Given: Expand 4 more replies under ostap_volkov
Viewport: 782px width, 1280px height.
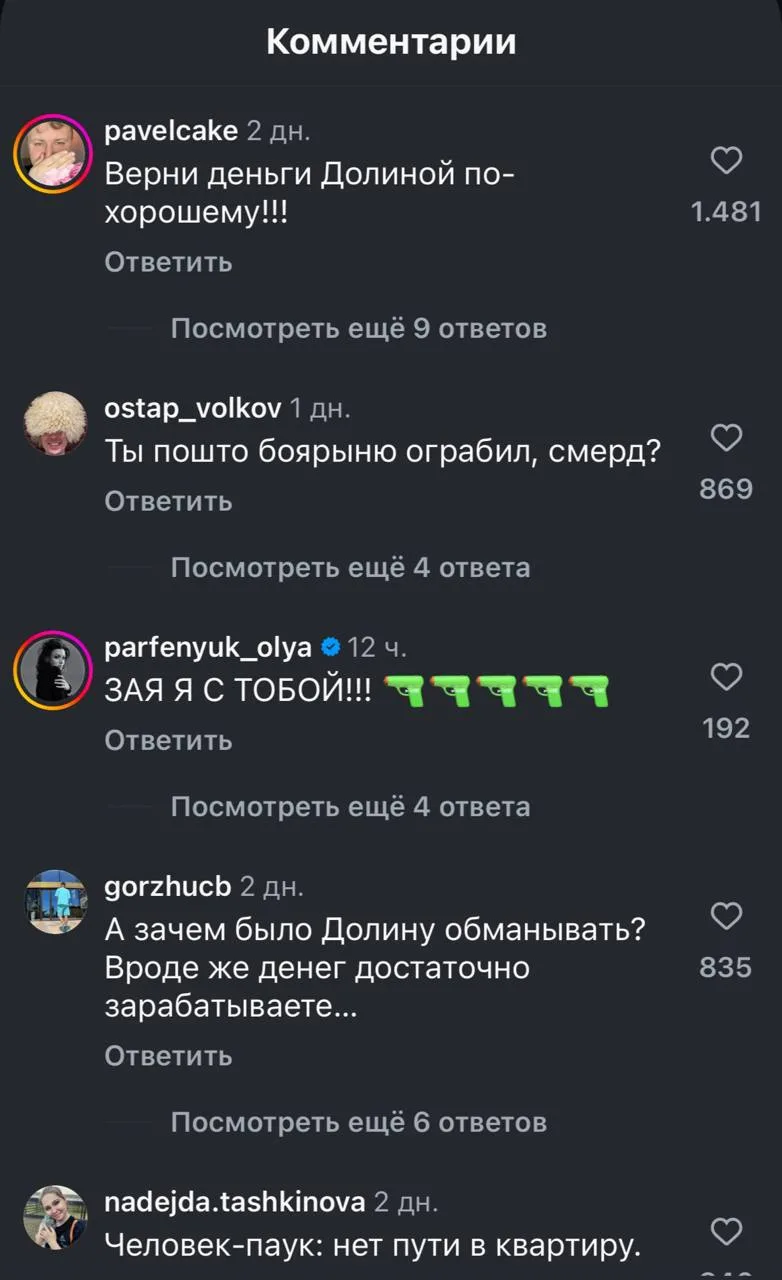Looking at the screenshot, I should coord(350,568).
